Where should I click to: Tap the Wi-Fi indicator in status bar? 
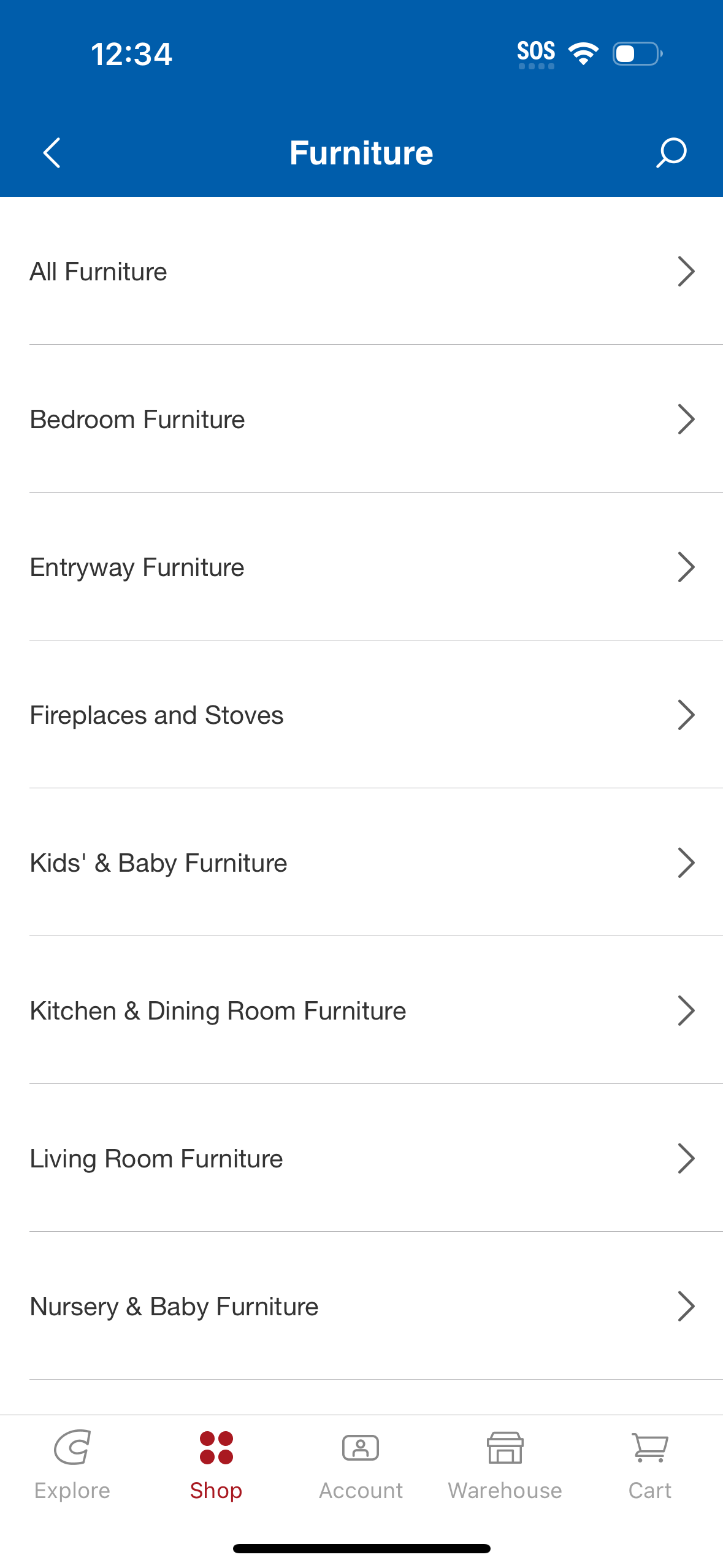[x=583, y=53]
